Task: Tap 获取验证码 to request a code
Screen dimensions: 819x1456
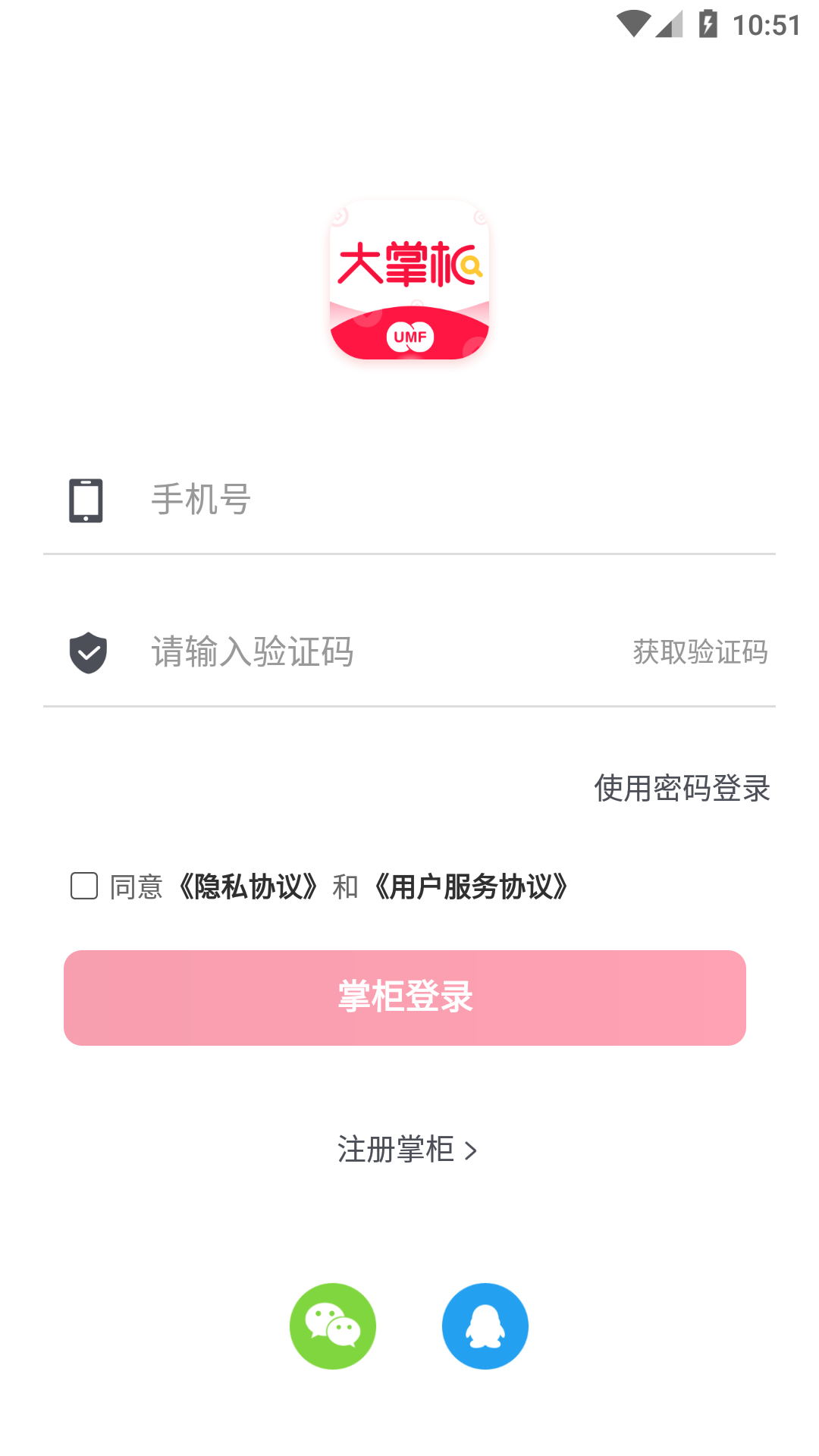Action: coord(700,652)
